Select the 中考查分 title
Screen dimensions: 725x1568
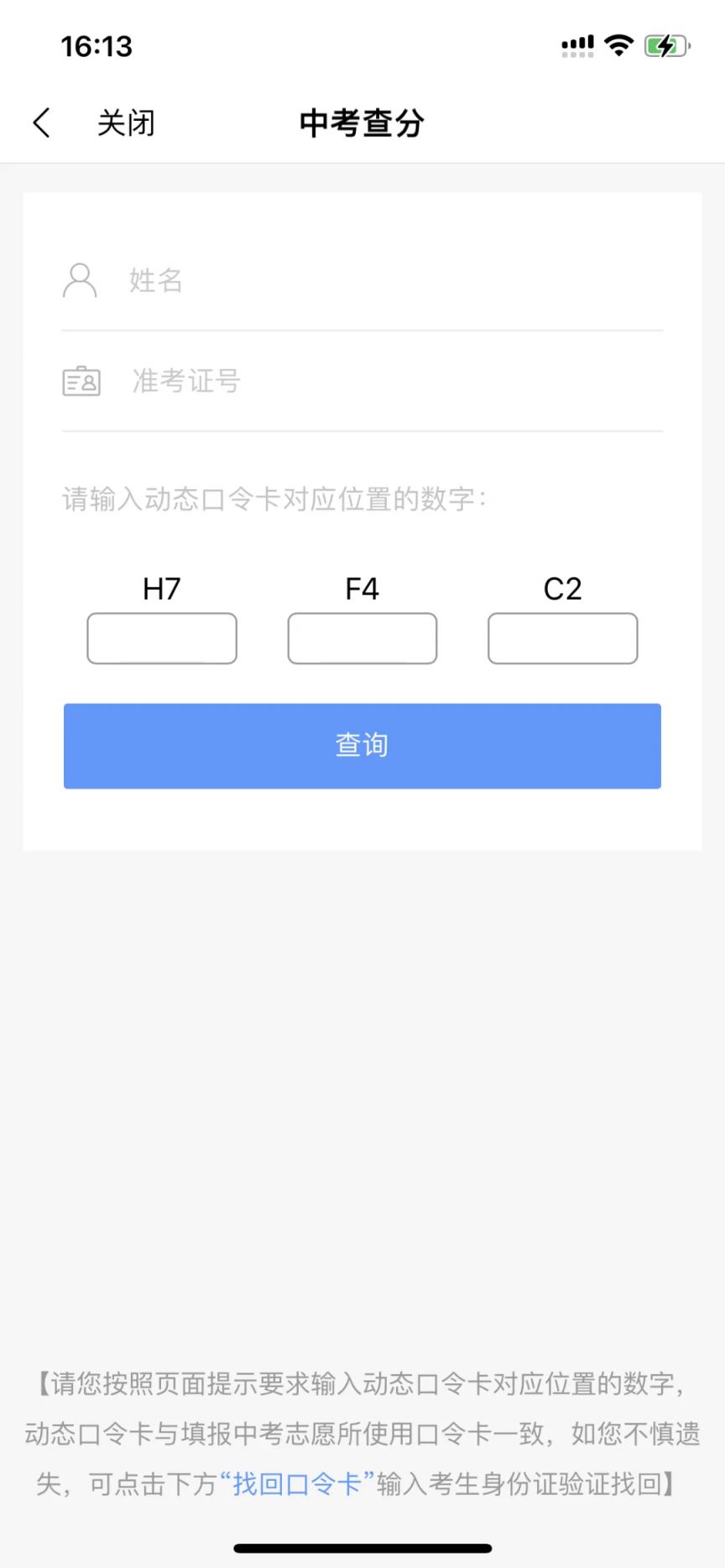362,122
